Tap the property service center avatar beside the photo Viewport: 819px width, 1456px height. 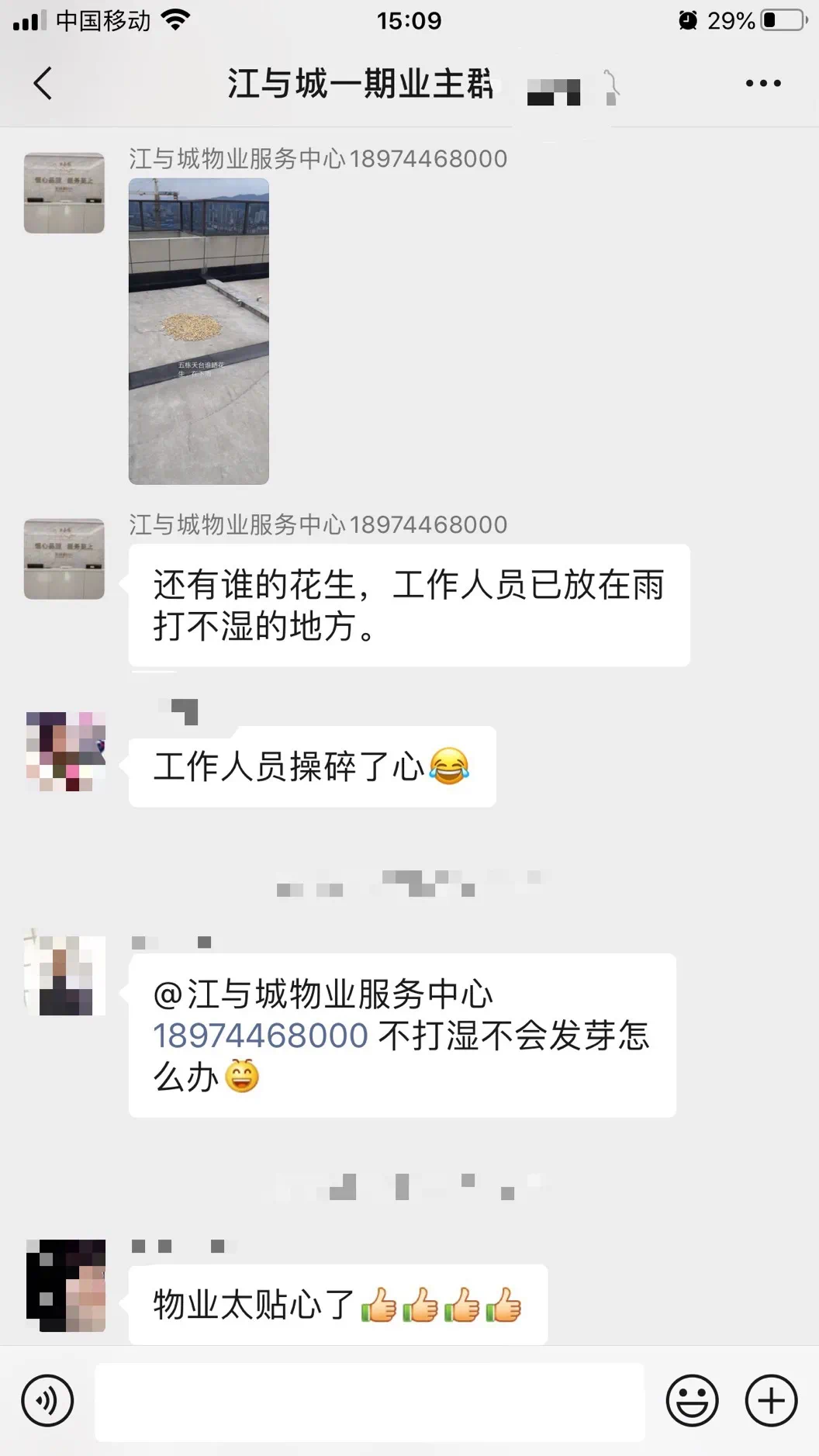(64, 193)
